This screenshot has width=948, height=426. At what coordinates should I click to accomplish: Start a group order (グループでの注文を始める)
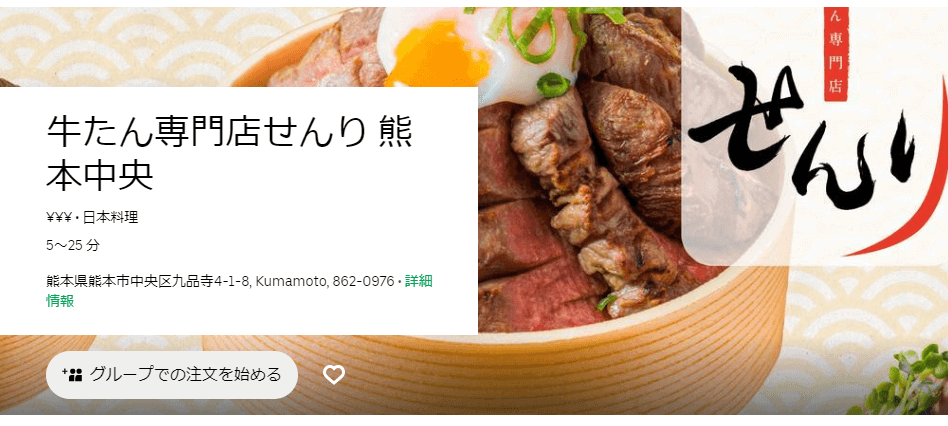(172, 375)
